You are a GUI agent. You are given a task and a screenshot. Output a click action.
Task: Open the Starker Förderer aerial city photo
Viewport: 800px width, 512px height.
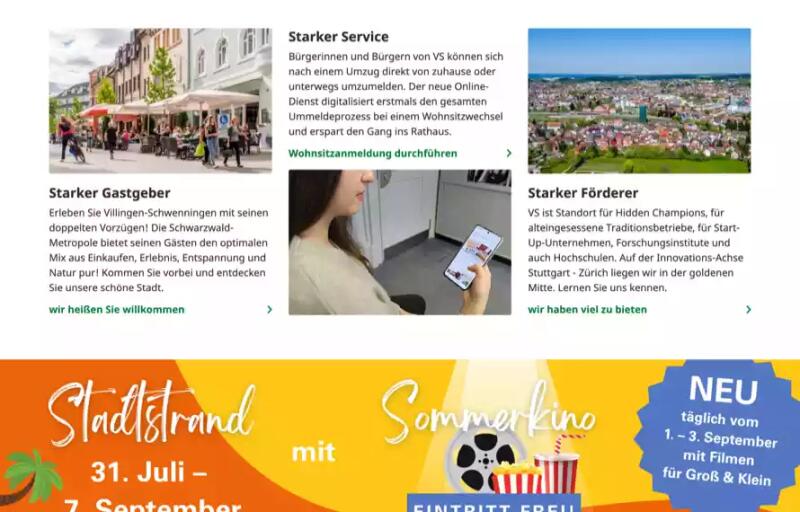[639, 100]
